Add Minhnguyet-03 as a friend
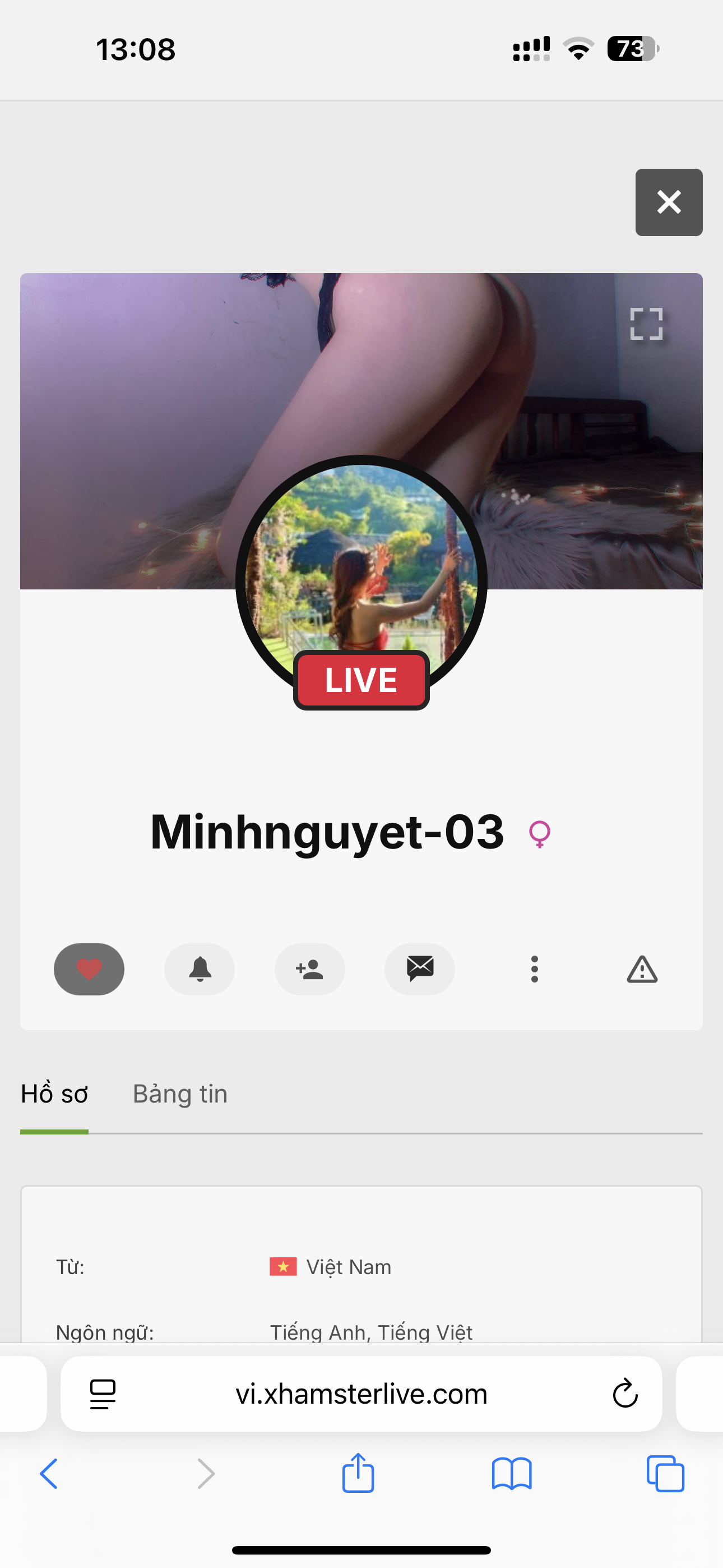 tap(310, 969)
